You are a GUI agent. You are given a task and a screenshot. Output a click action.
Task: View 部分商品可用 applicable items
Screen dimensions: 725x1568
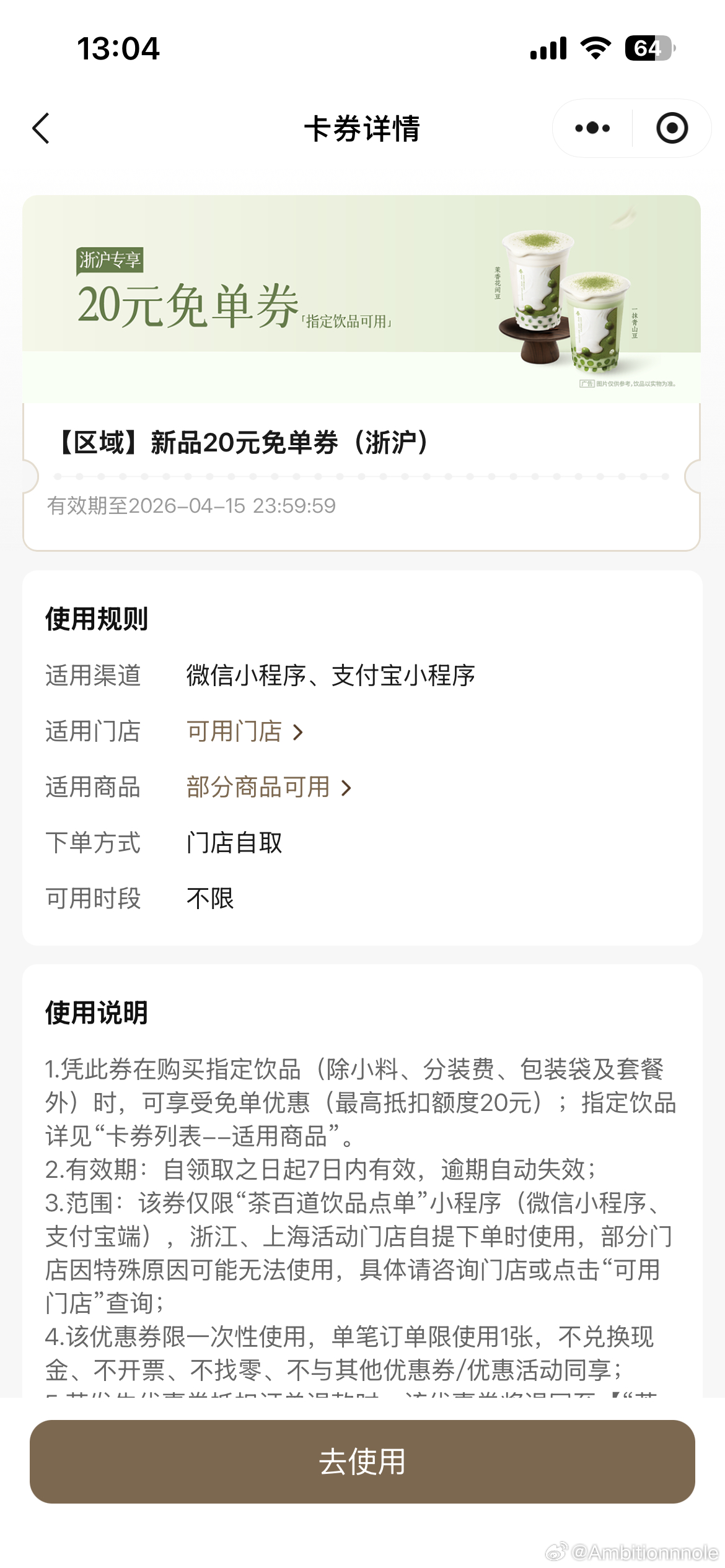click(x=269, y=787)
